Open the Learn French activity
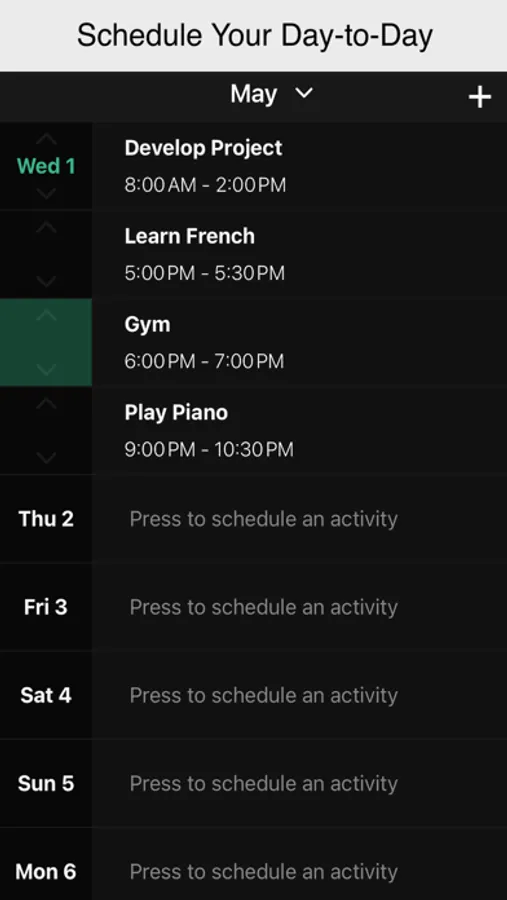Viewport: 507px width, 900px height. pyautogui.click(x=299, y=254)
